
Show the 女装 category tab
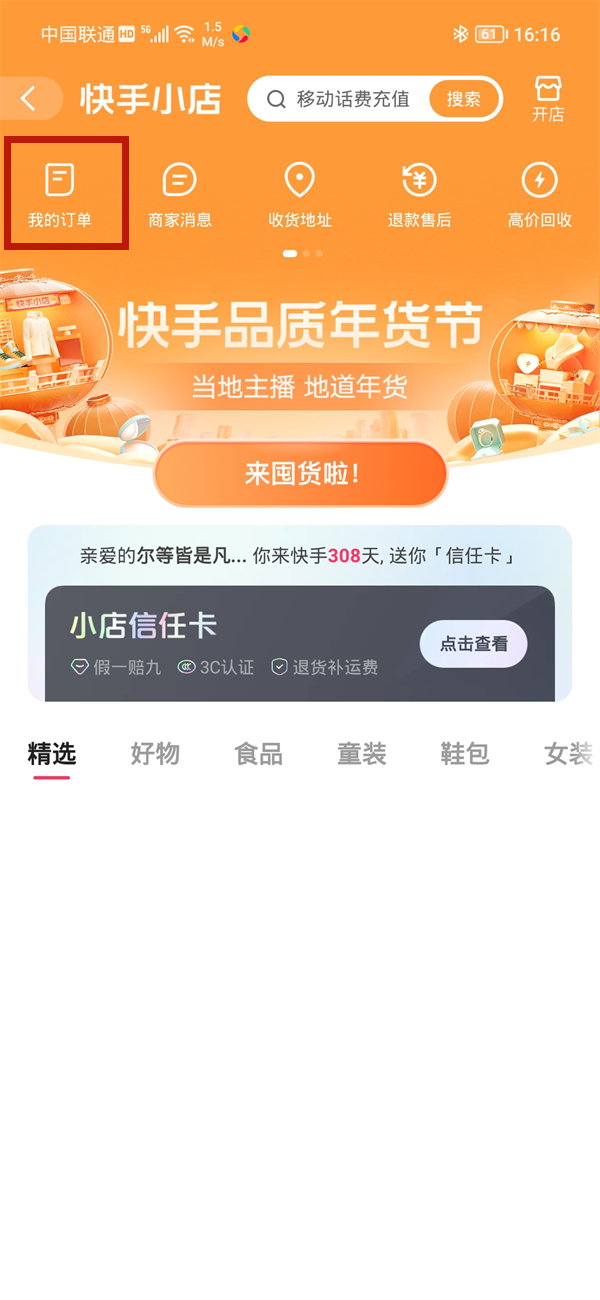coord(568,754)
